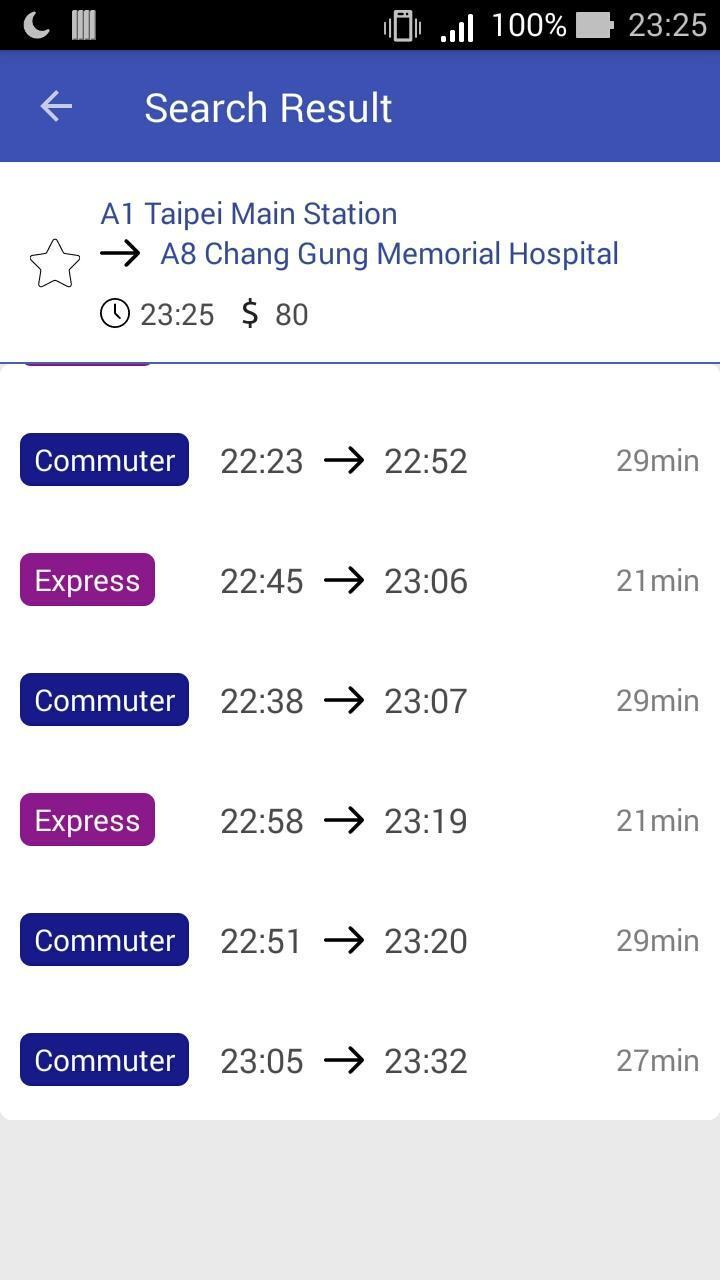Screen dimensions: 720x1280
Task: Tap the 29min duration of the 22:51 train
Action: pyautogui.click(x=657, y=940)
